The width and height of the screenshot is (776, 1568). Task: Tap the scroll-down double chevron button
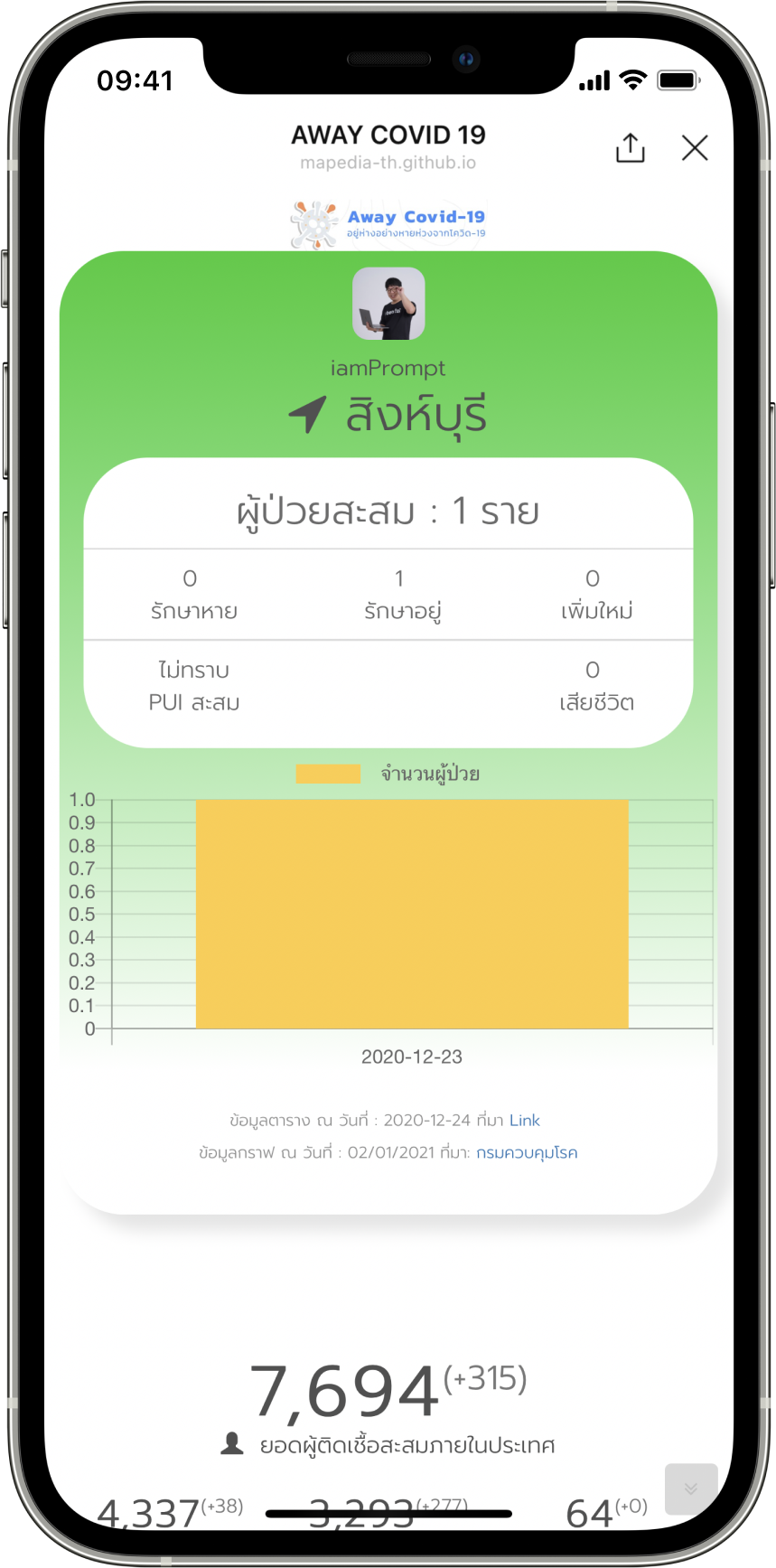(691, 1488)
